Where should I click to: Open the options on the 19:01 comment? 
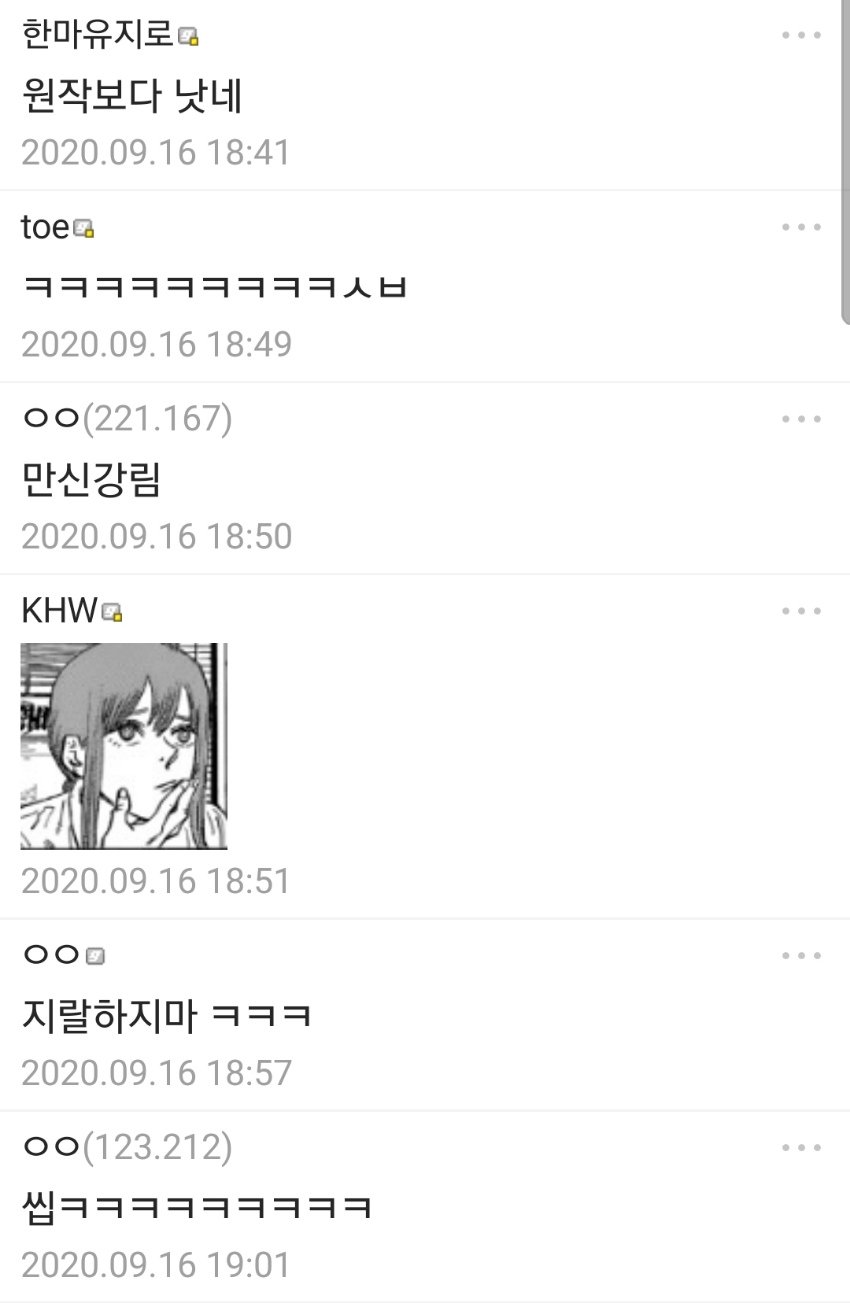[x=801, y=1148]
